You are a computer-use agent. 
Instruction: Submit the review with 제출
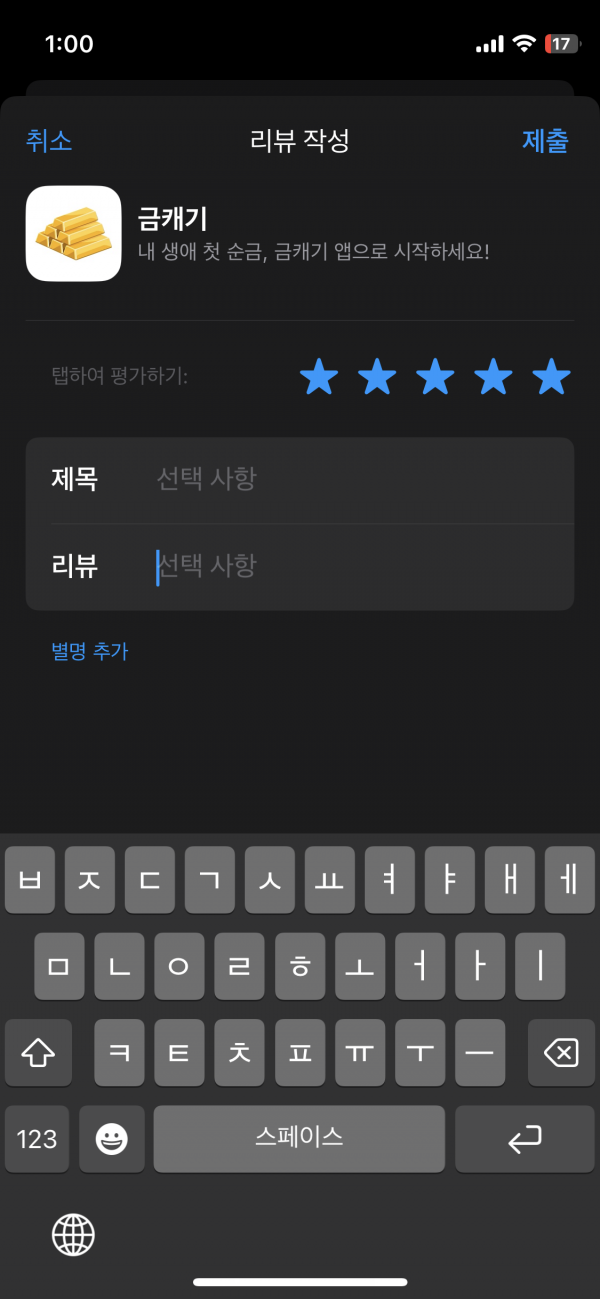pyautogui.click(x=545, y=141)
